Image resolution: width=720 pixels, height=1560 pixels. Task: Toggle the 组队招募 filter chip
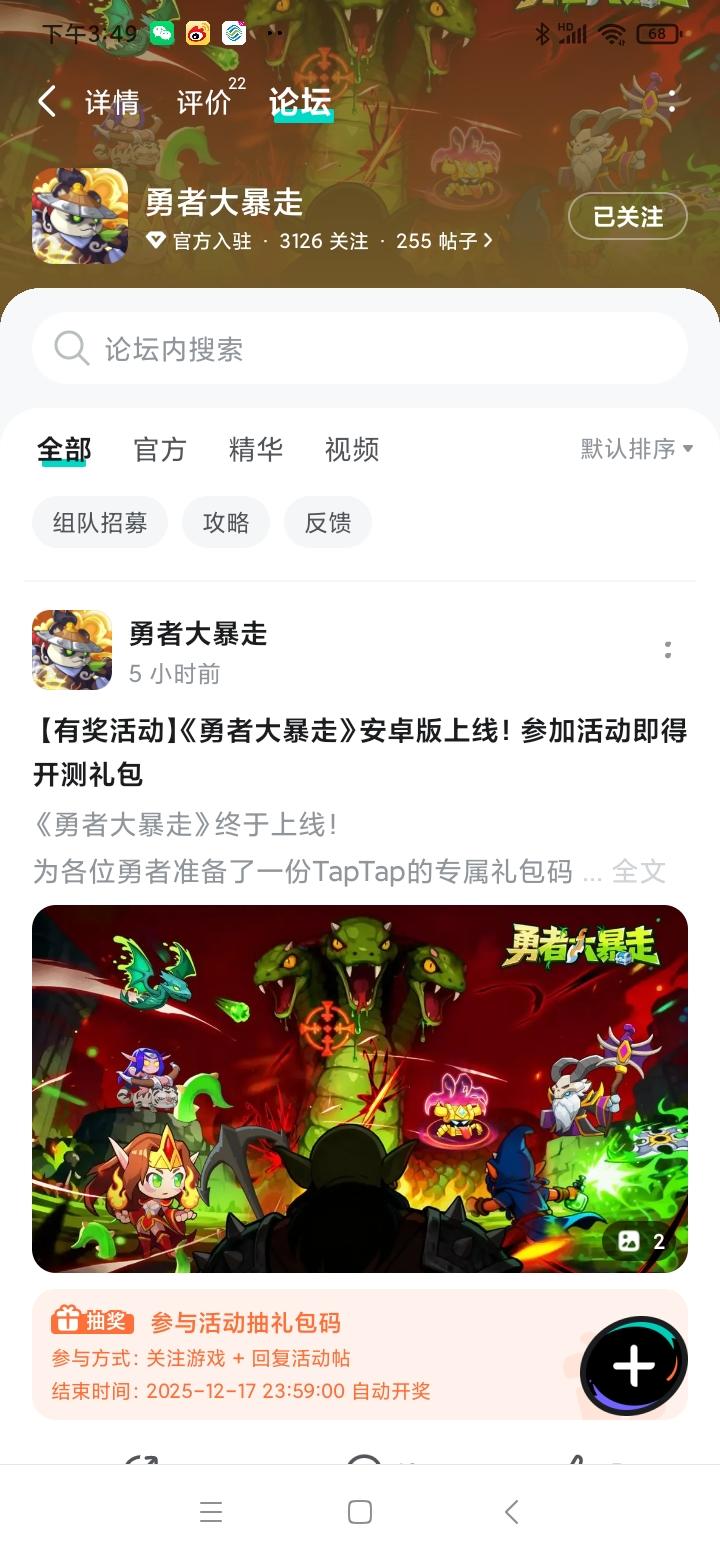pyautogui.click(x=99, y=522)
